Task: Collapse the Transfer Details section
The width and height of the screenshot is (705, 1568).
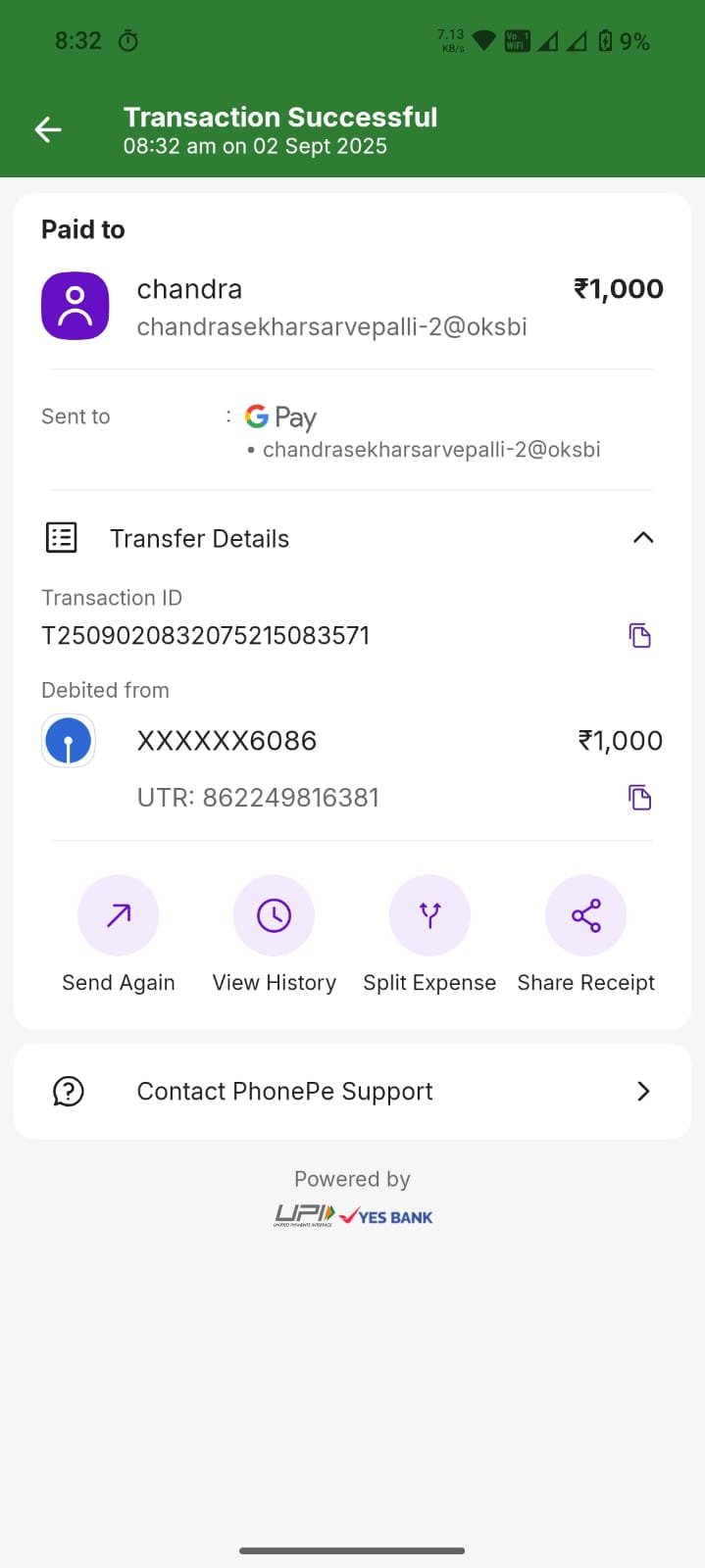Action: pos(642,538)
